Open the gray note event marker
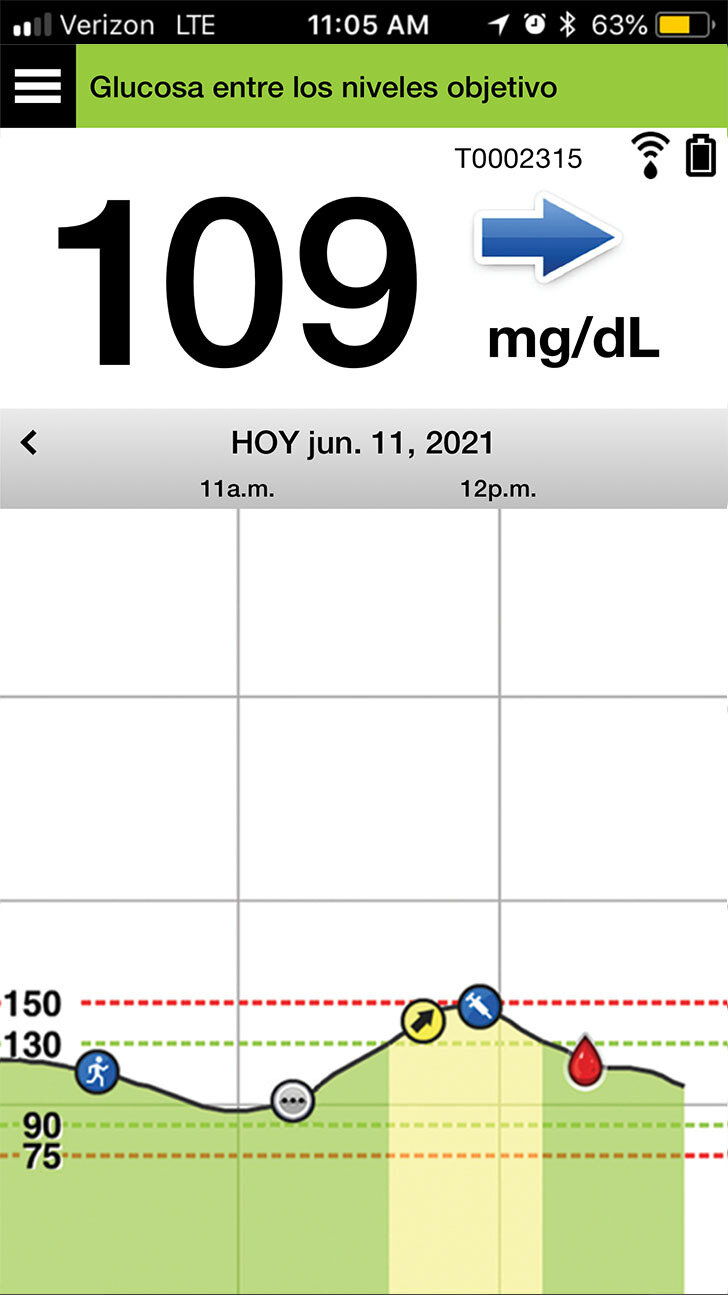 292,1102
